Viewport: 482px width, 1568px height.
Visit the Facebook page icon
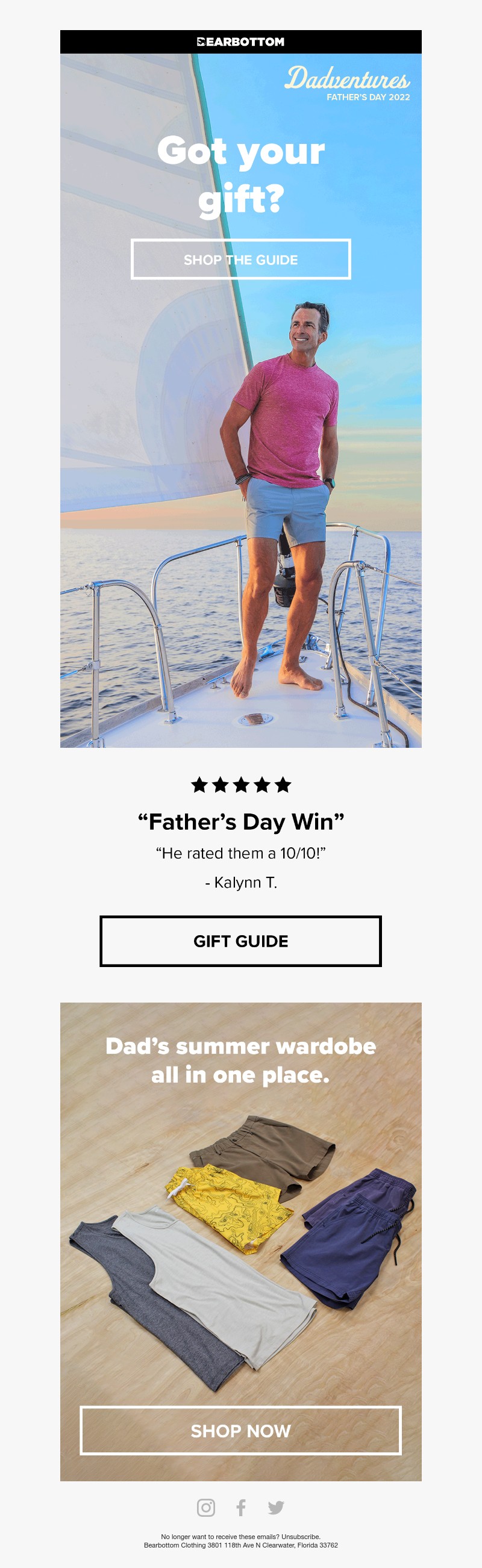242,1508
